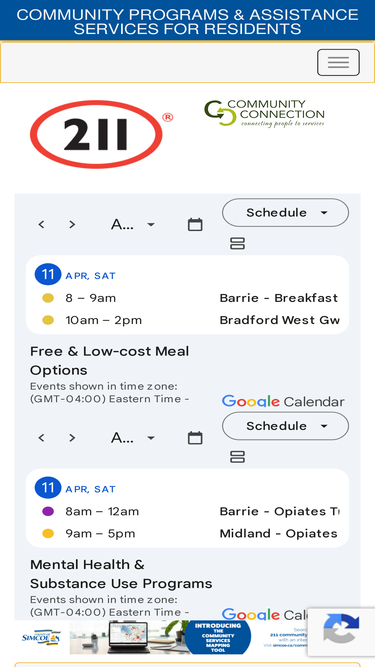Viewport: 375px width, 667px height.
Task: Open the Community Services Mapping Tool banner
Action: click(x=187, y=637)
